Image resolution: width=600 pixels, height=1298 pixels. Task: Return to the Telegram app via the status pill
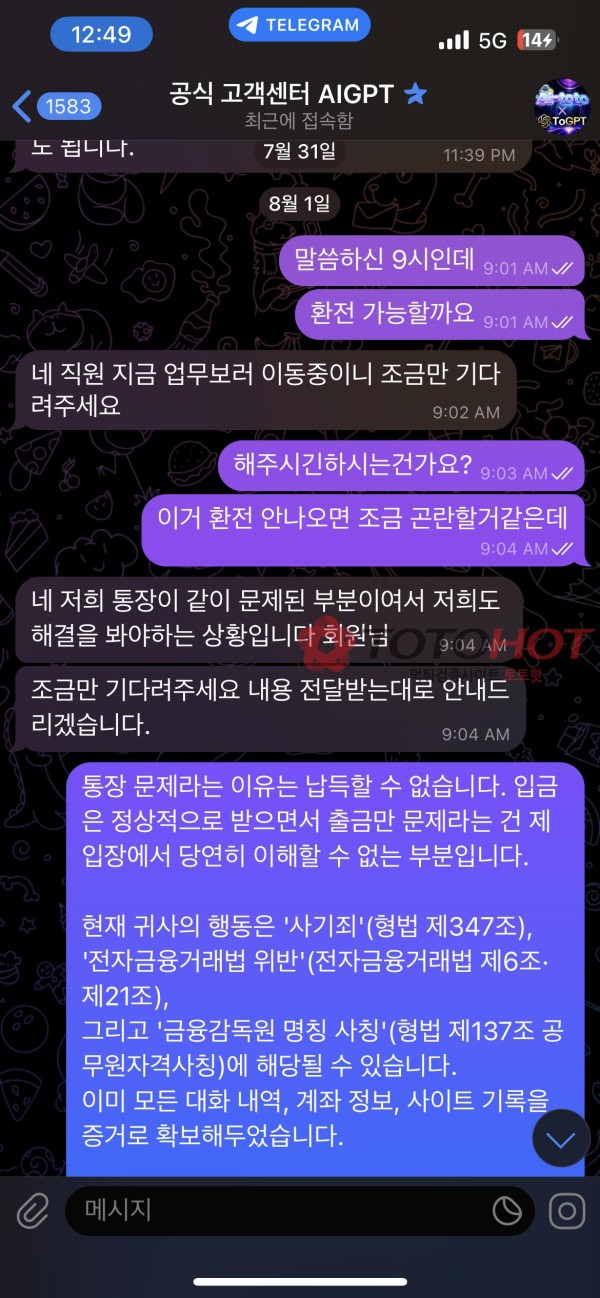click(x=299, y=26)
